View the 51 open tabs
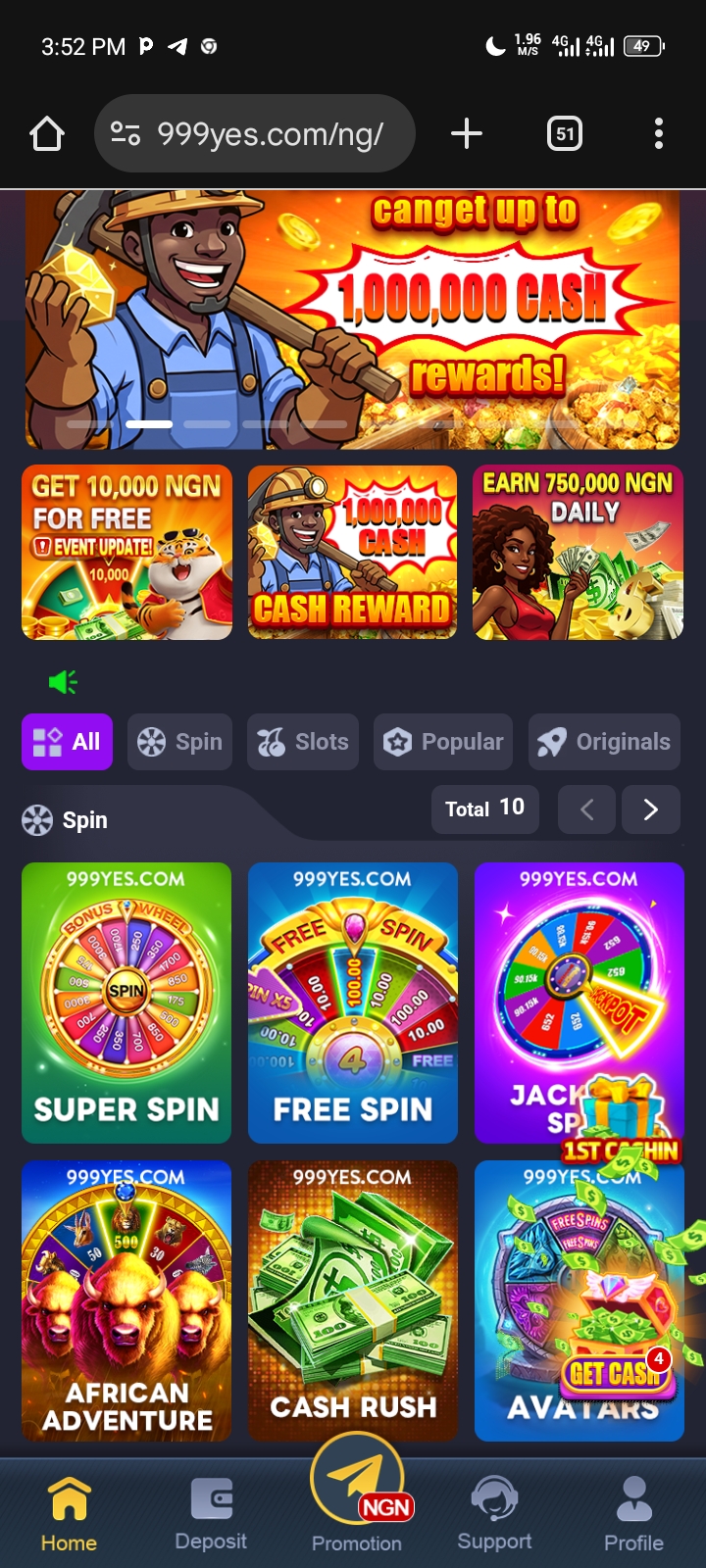Viewport: 706px width, 1568px height. point(565,133)
